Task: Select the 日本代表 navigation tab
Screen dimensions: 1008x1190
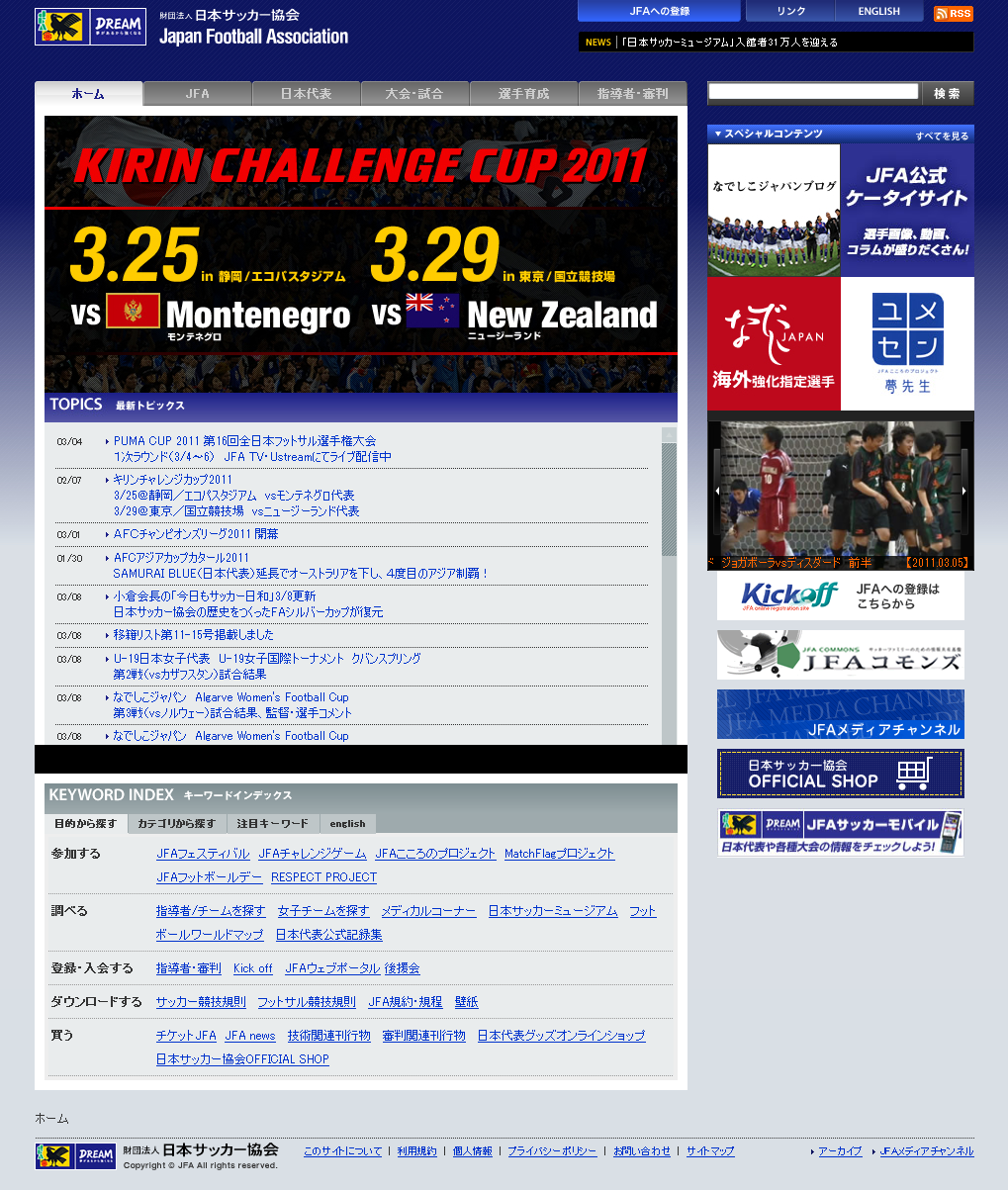Action: tap(306, 94)
